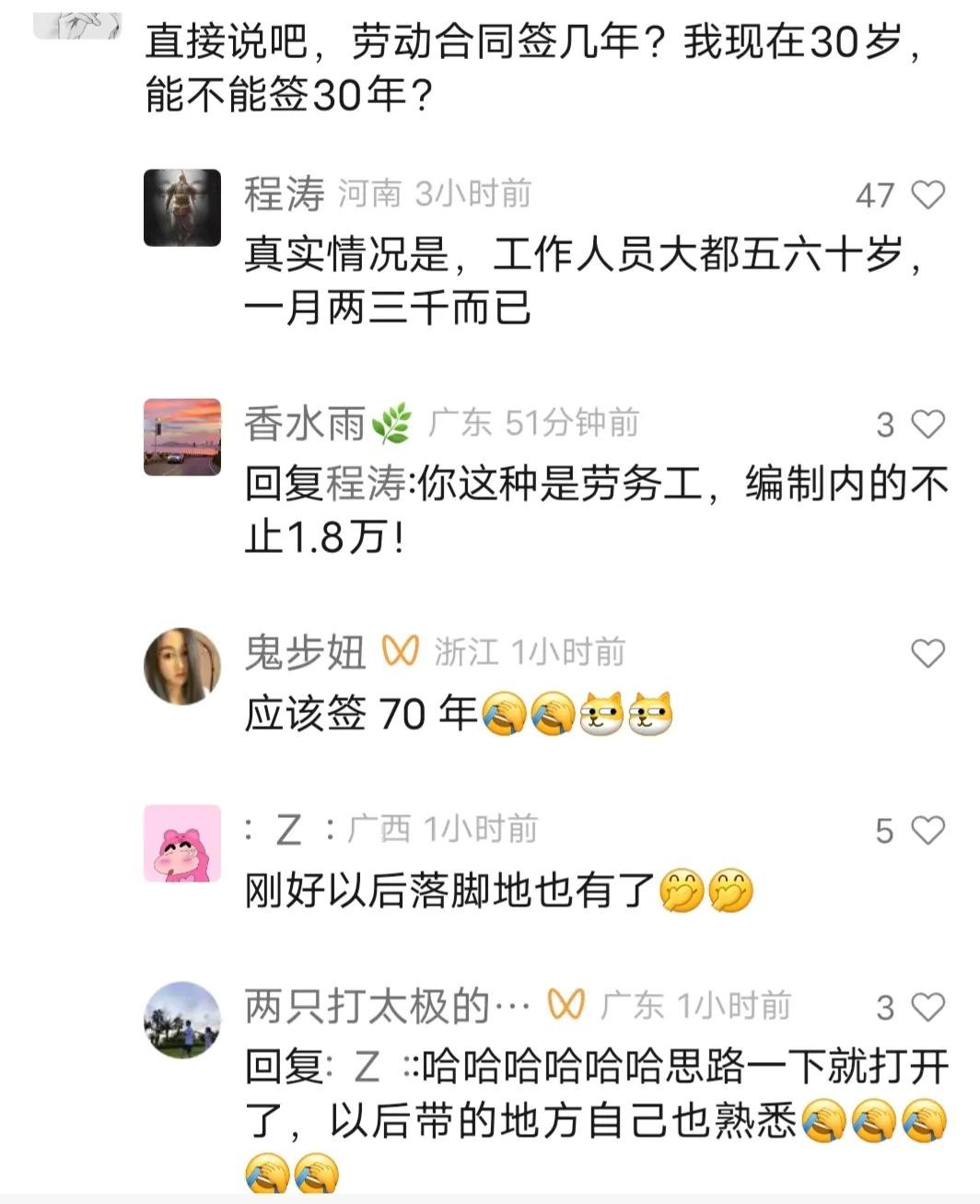Visit the pink cartoon avatar of : Z :

pyautogui.click(x=182, y=843)
